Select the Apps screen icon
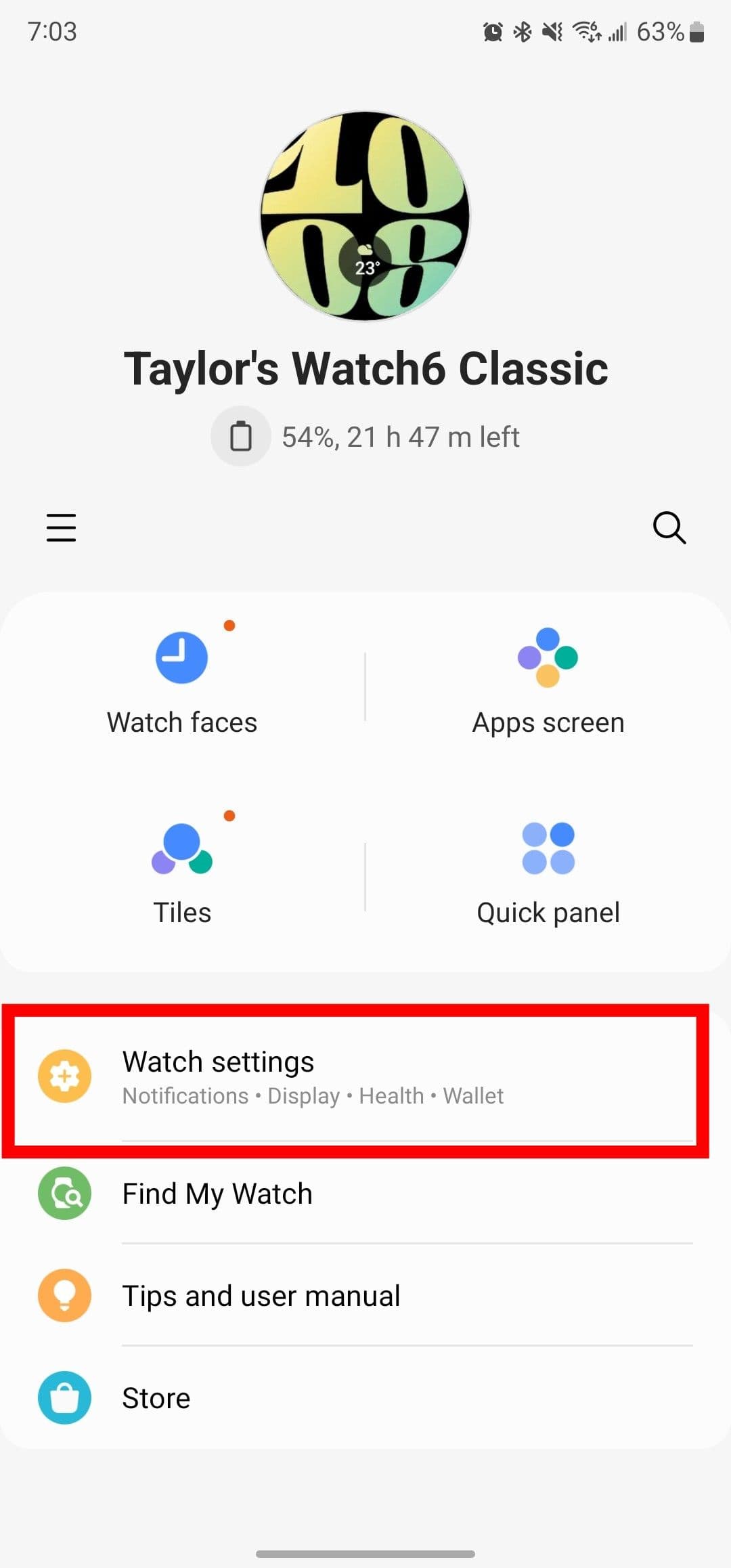Screen dimensions: 731x1568 tap(547, 657)
